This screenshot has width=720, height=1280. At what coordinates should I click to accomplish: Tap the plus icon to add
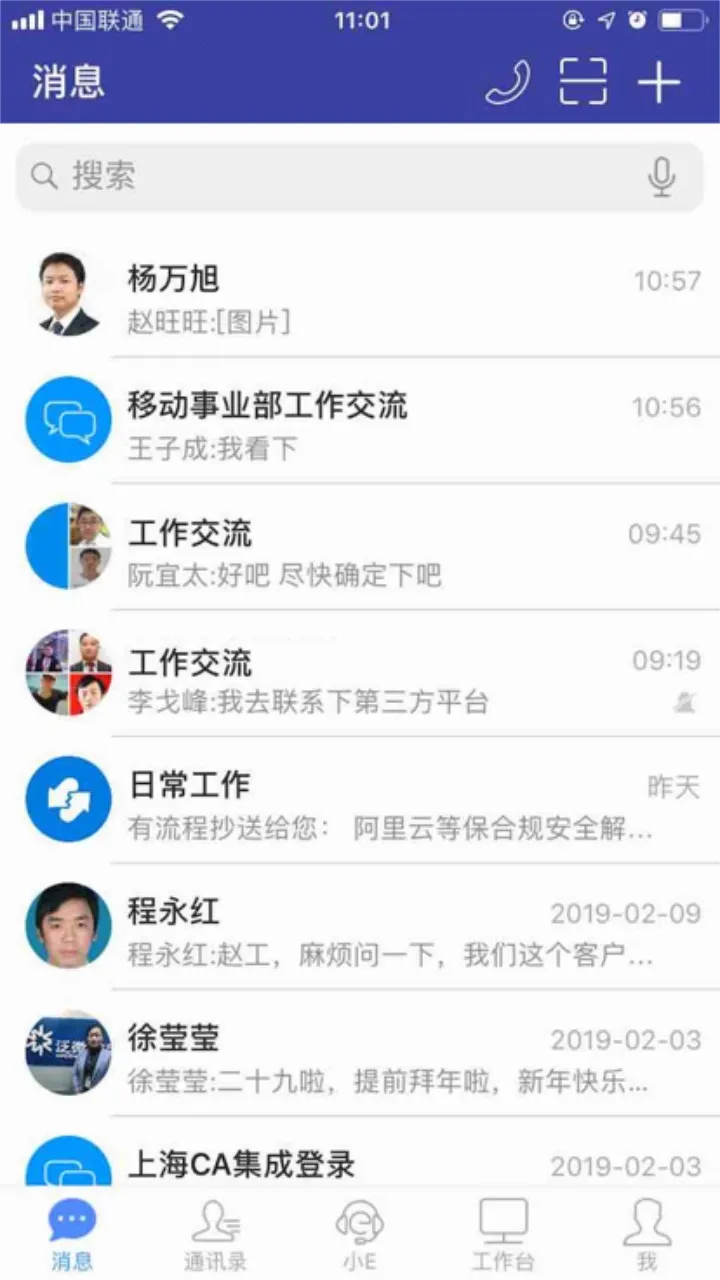point(659,81)
